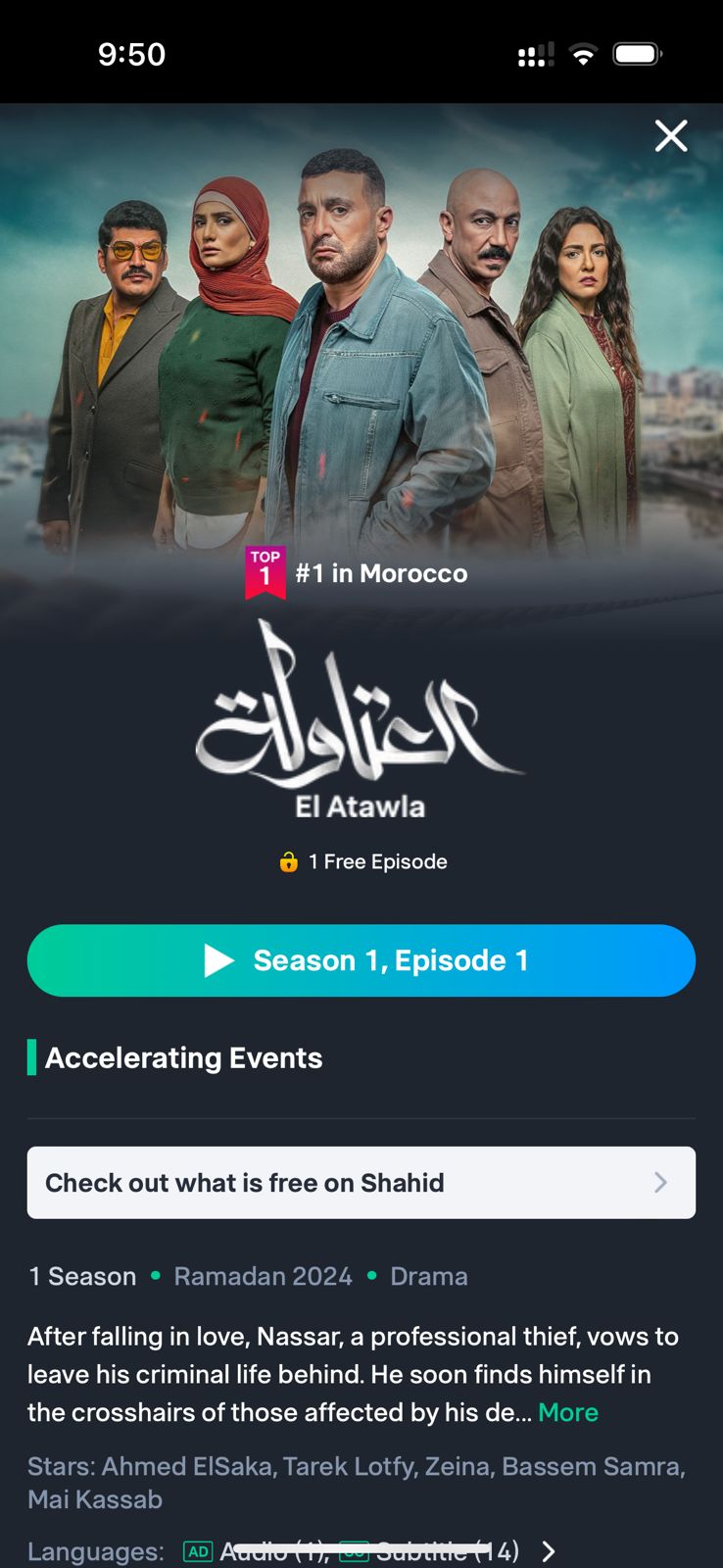Expand the synopsis with More
Screen dimensions: 723x1568
pos(568,1412)
